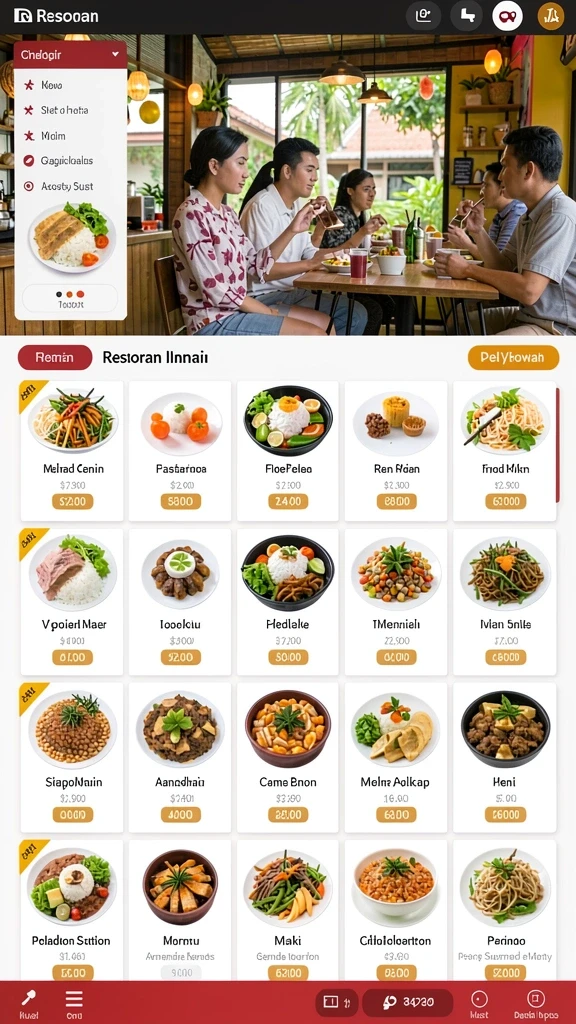
Task: Tap the 2400 price button under FloePeleo
Action: pyautogui.click(x=288, y=502)
